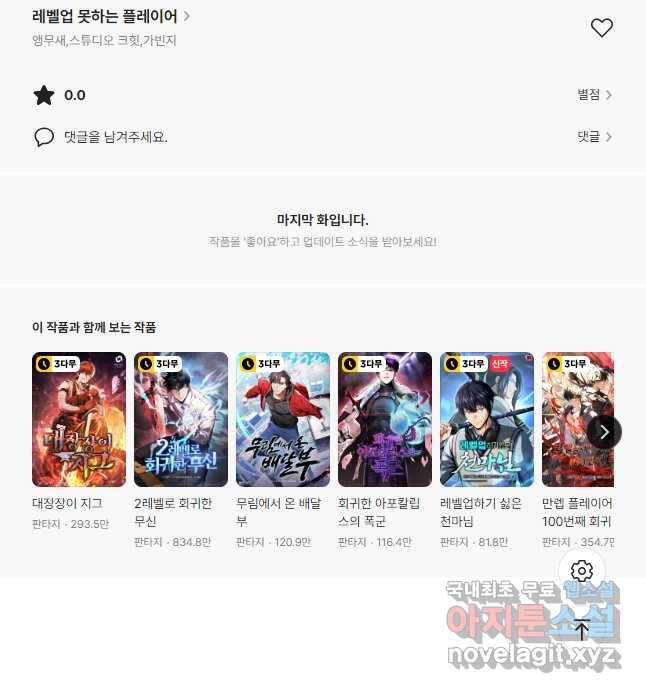Image resolution: width=646 pixels, height=693 pixels.
Task: Like this webtoon with the heart icon
Action: [601, 28]
